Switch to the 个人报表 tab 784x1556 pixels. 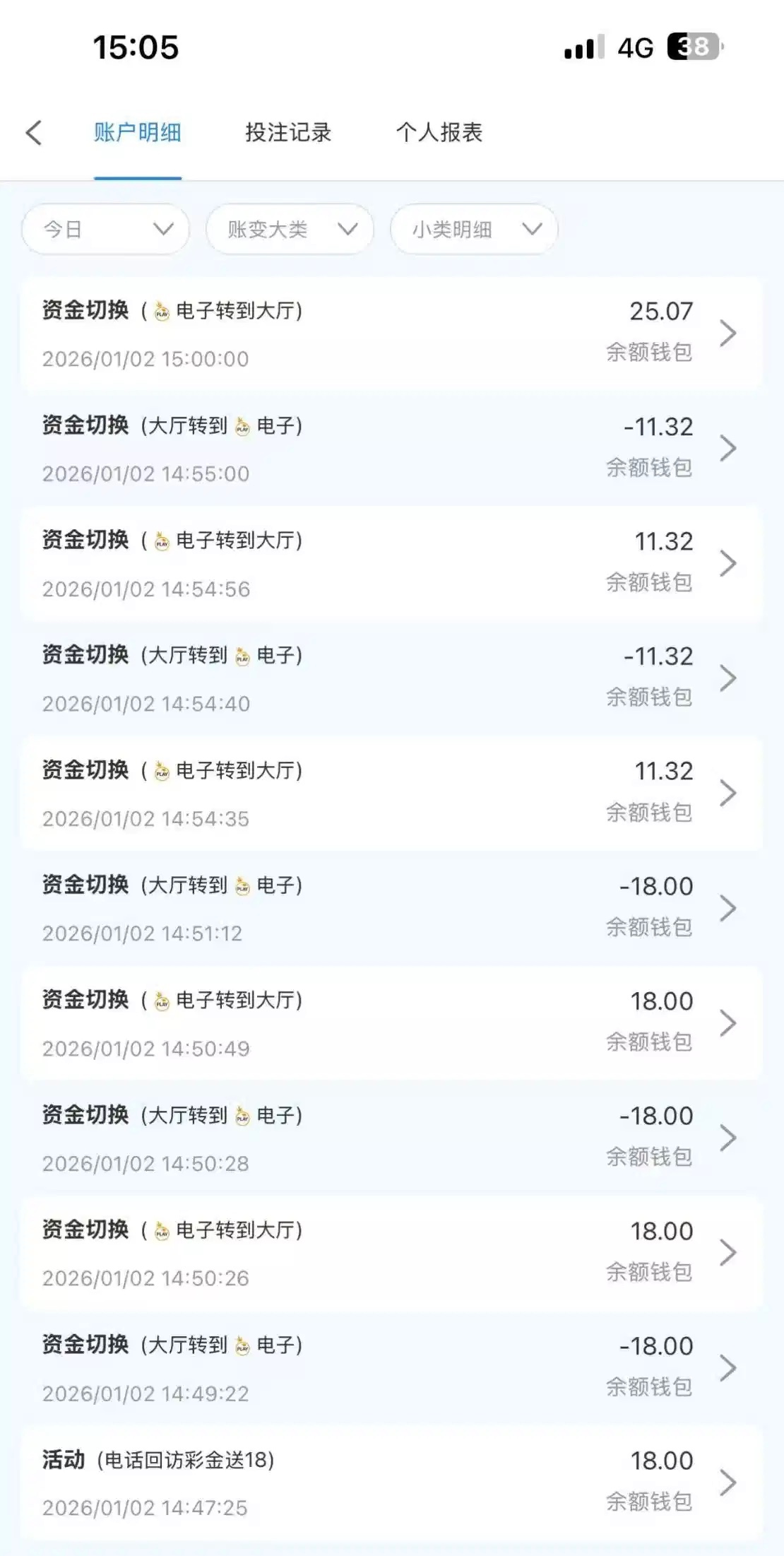click(x=439, y=132)
